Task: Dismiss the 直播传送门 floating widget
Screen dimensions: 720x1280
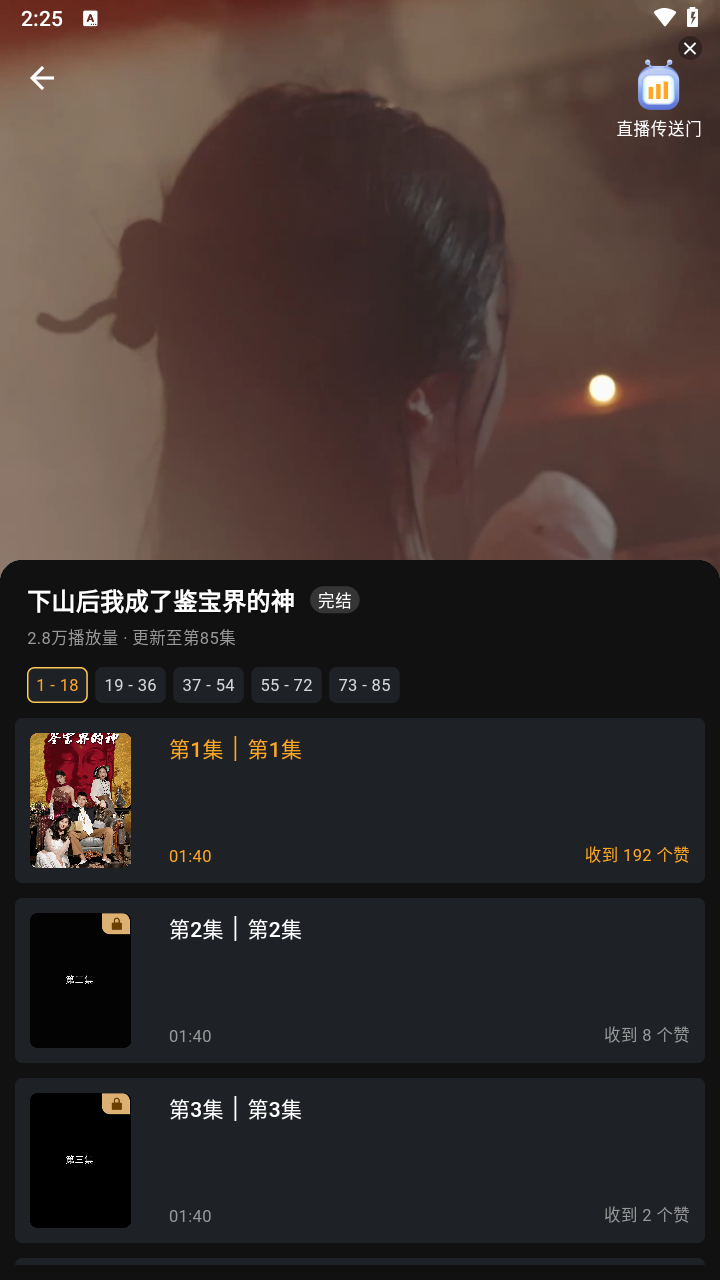Action: click(689, 48)
